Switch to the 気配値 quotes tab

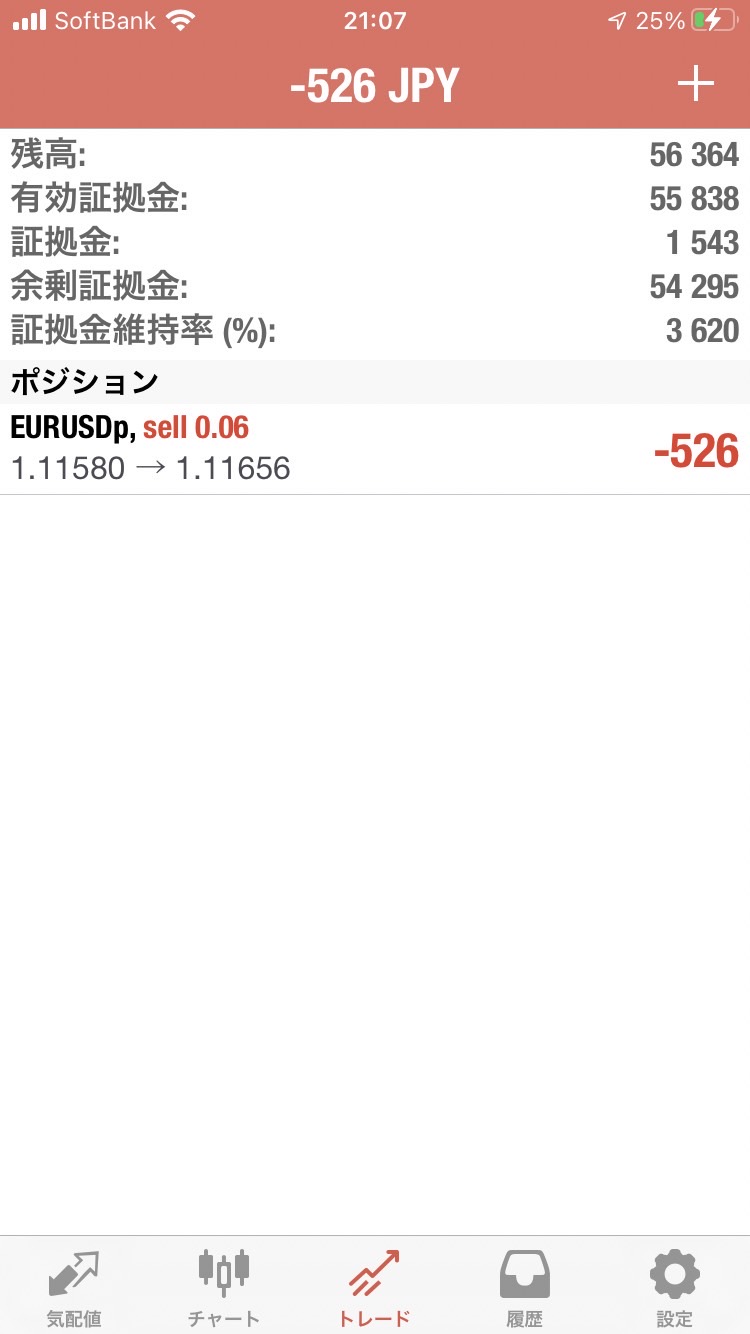75,1288
